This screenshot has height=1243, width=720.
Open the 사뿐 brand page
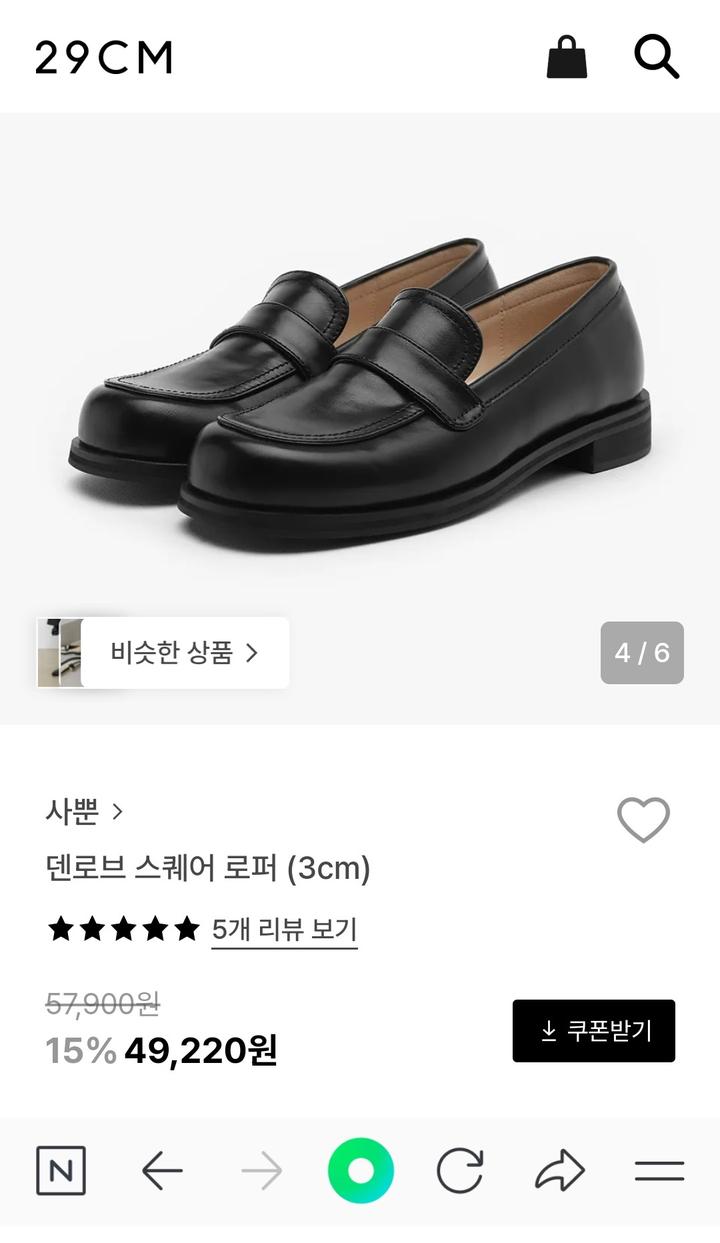84,811
